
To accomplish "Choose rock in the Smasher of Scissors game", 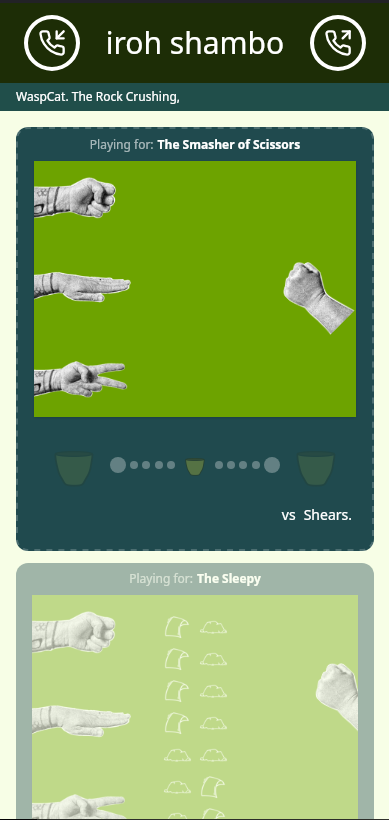I will [x=75, y=198].
